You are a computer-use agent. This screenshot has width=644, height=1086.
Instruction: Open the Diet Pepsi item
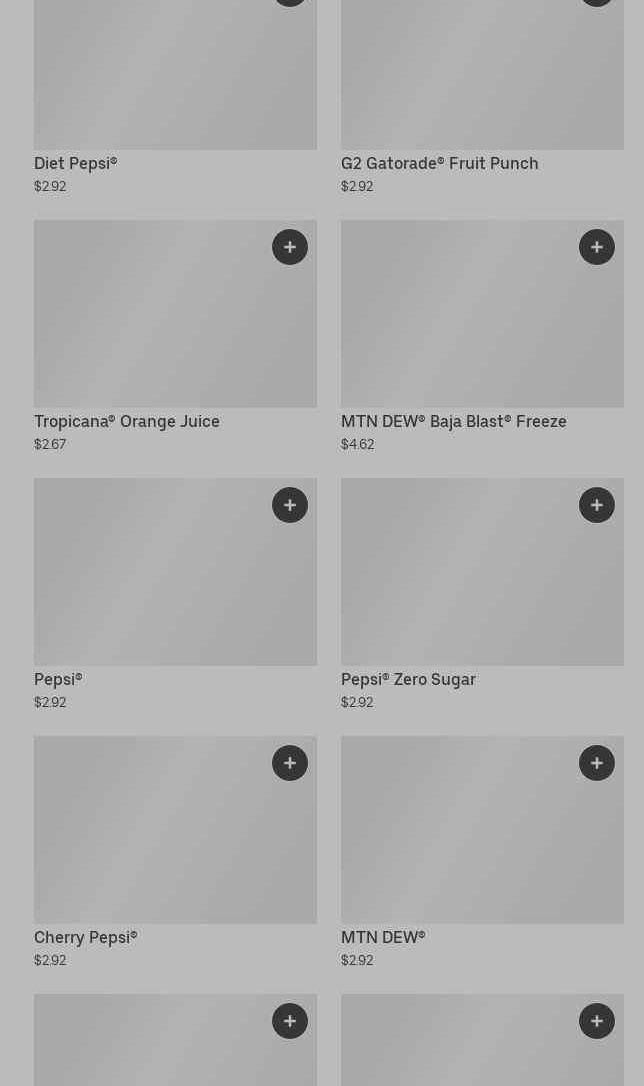[175, 97]
